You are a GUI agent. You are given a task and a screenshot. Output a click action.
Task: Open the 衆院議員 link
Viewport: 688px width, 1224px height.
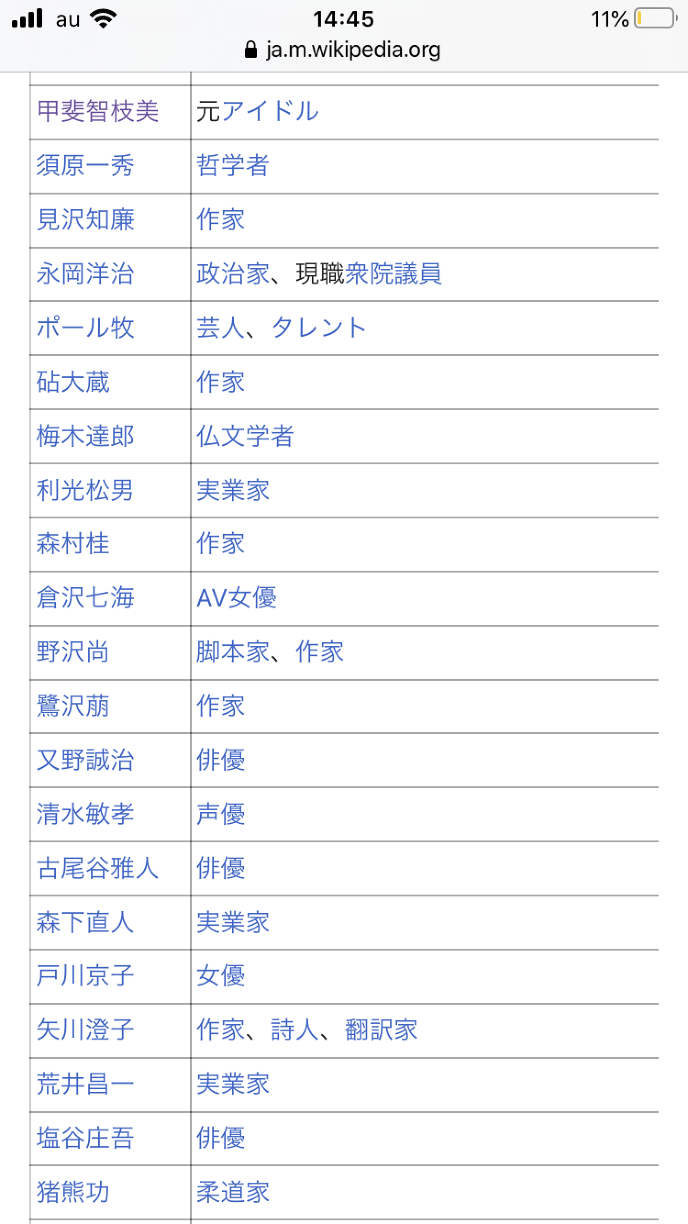pyautogui.click(x=393, y=273)
